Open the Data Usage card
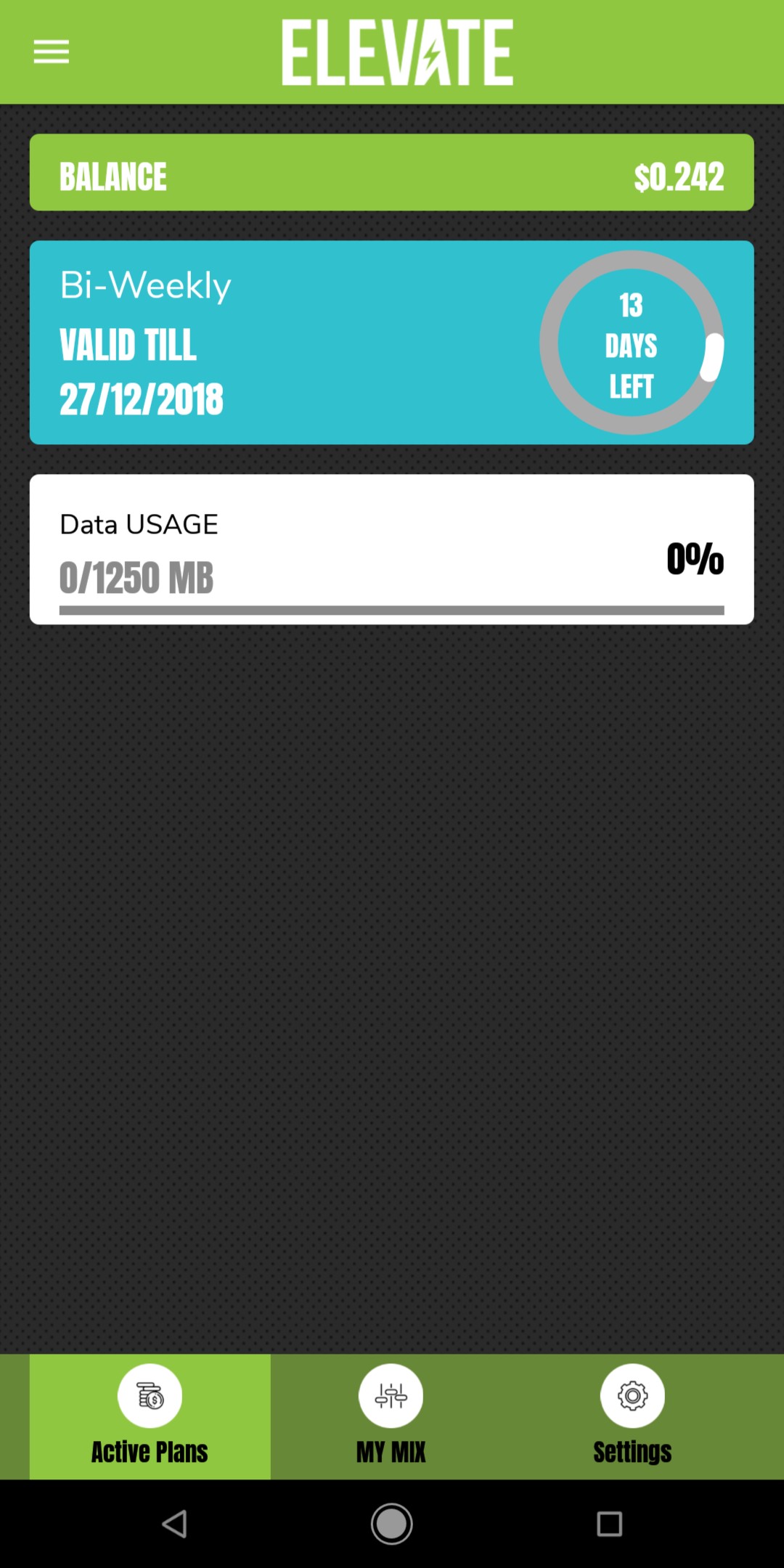This screenshot has height=1568, width=784. 391,550
